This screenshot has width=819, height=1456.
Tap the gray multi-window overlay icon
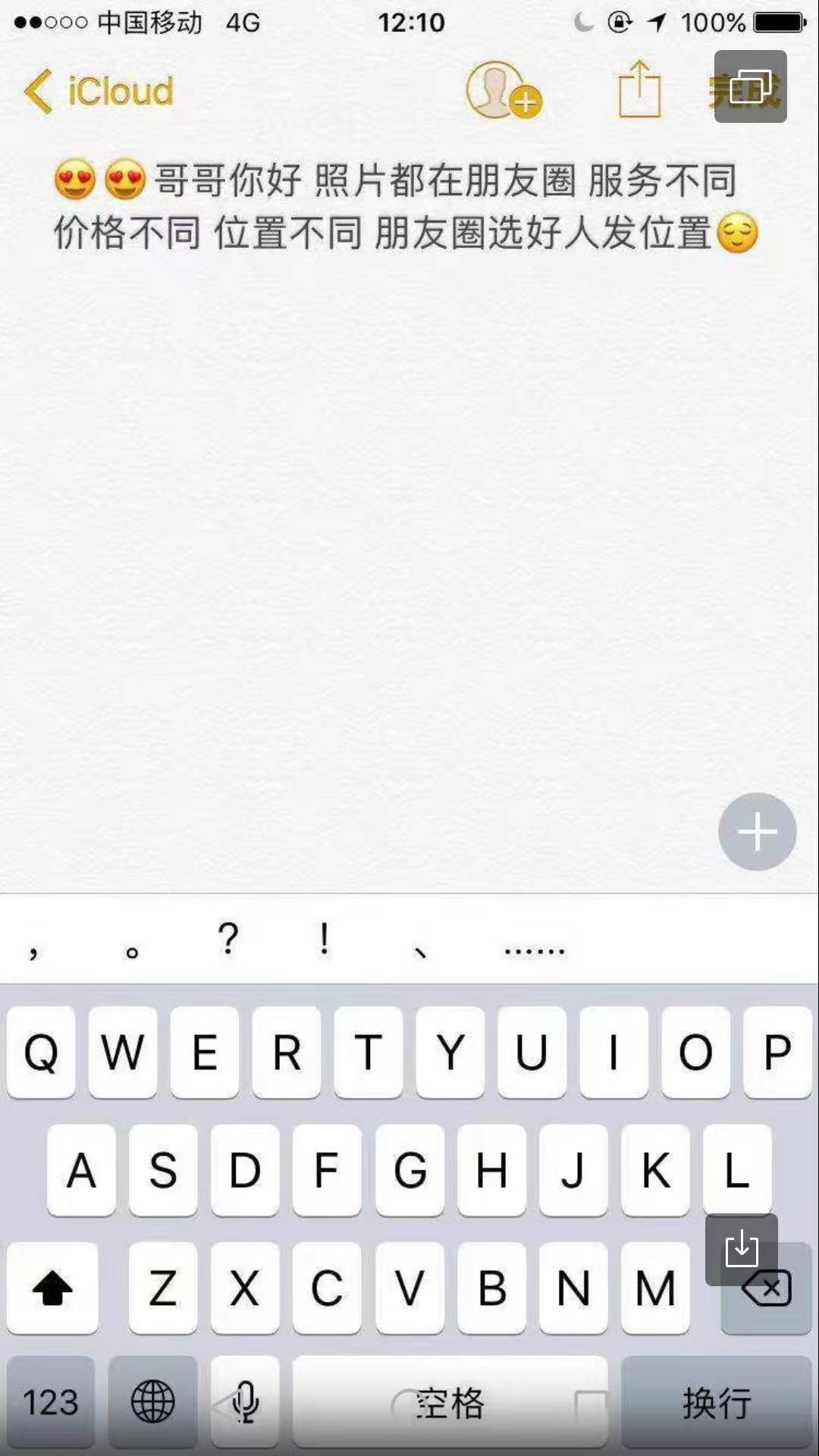750,86
